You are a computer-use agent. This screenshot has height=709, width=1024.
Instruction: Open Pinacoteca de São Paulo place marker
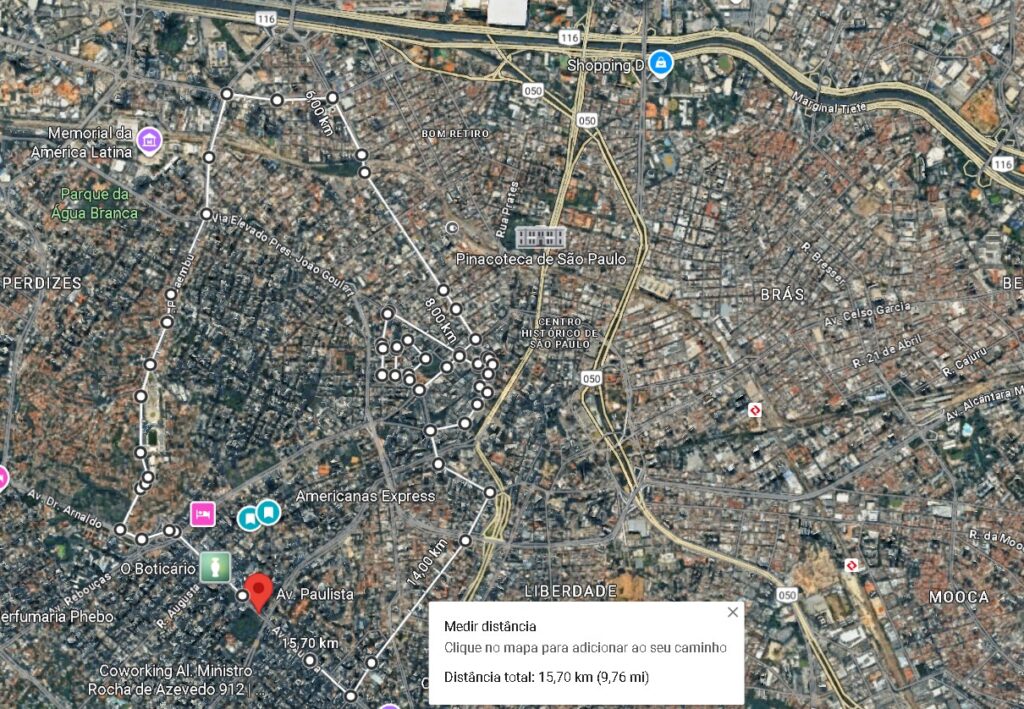tap(540, 238)
